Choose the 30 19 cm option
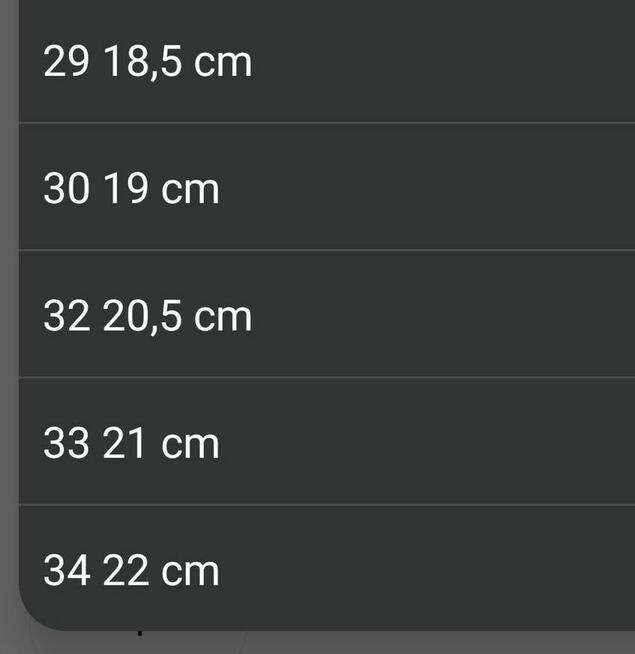Viewport: 635px width, 654px height. click(132, 189)
